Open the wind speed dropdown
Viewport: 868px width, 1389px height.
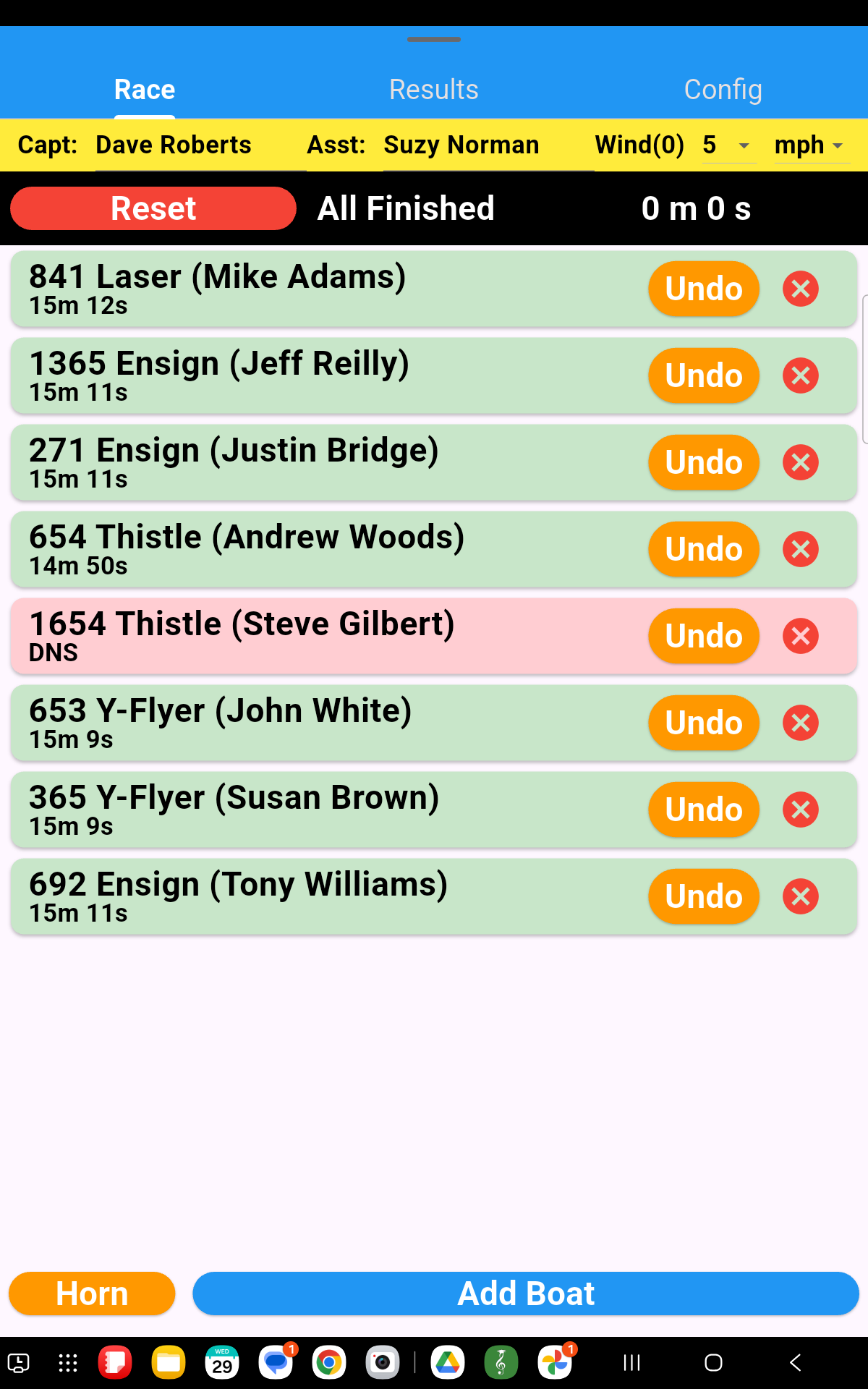tap(728, 145)
